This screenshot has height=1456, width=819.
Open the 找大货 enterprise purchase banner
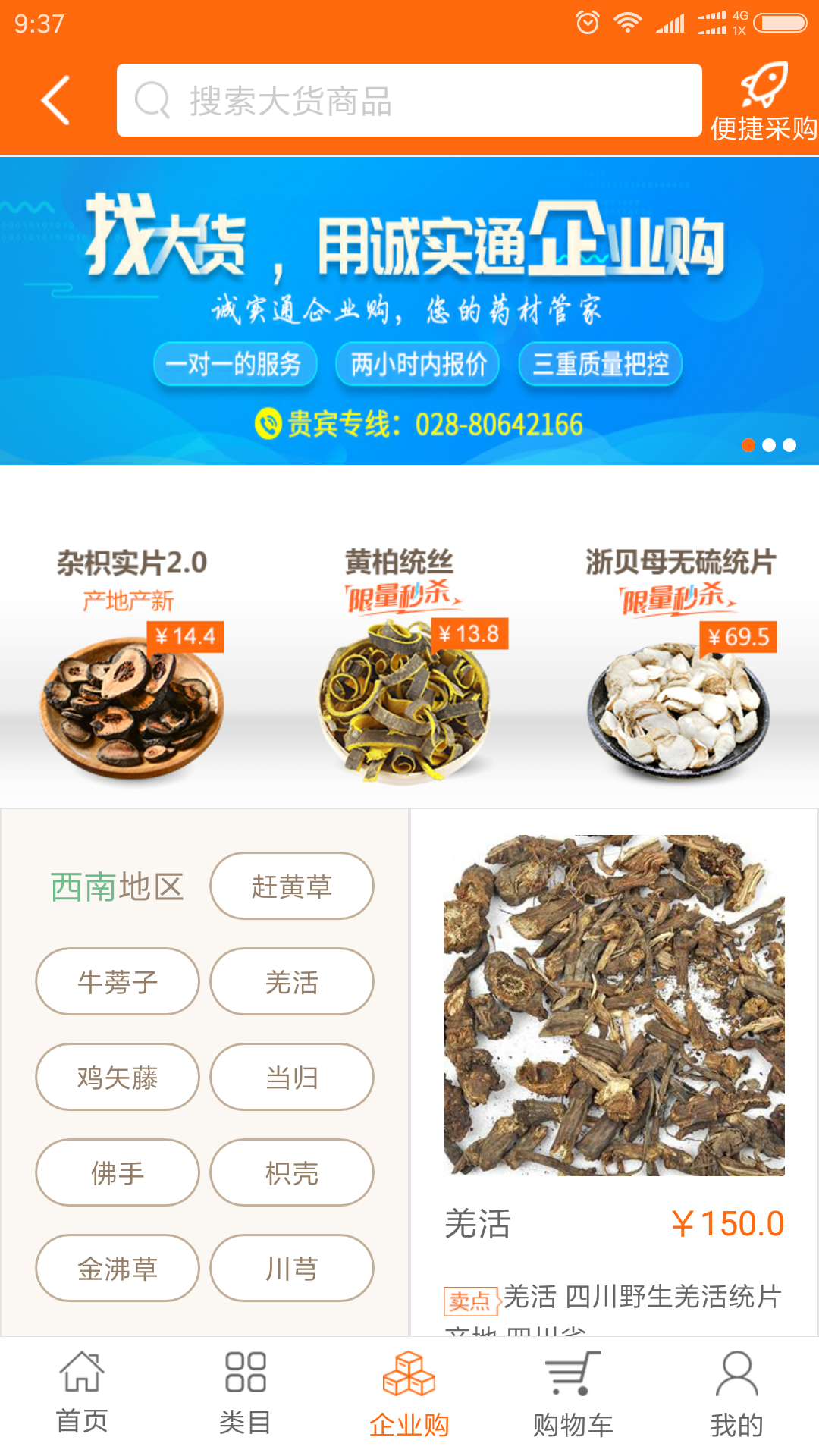tap(409, 311)
